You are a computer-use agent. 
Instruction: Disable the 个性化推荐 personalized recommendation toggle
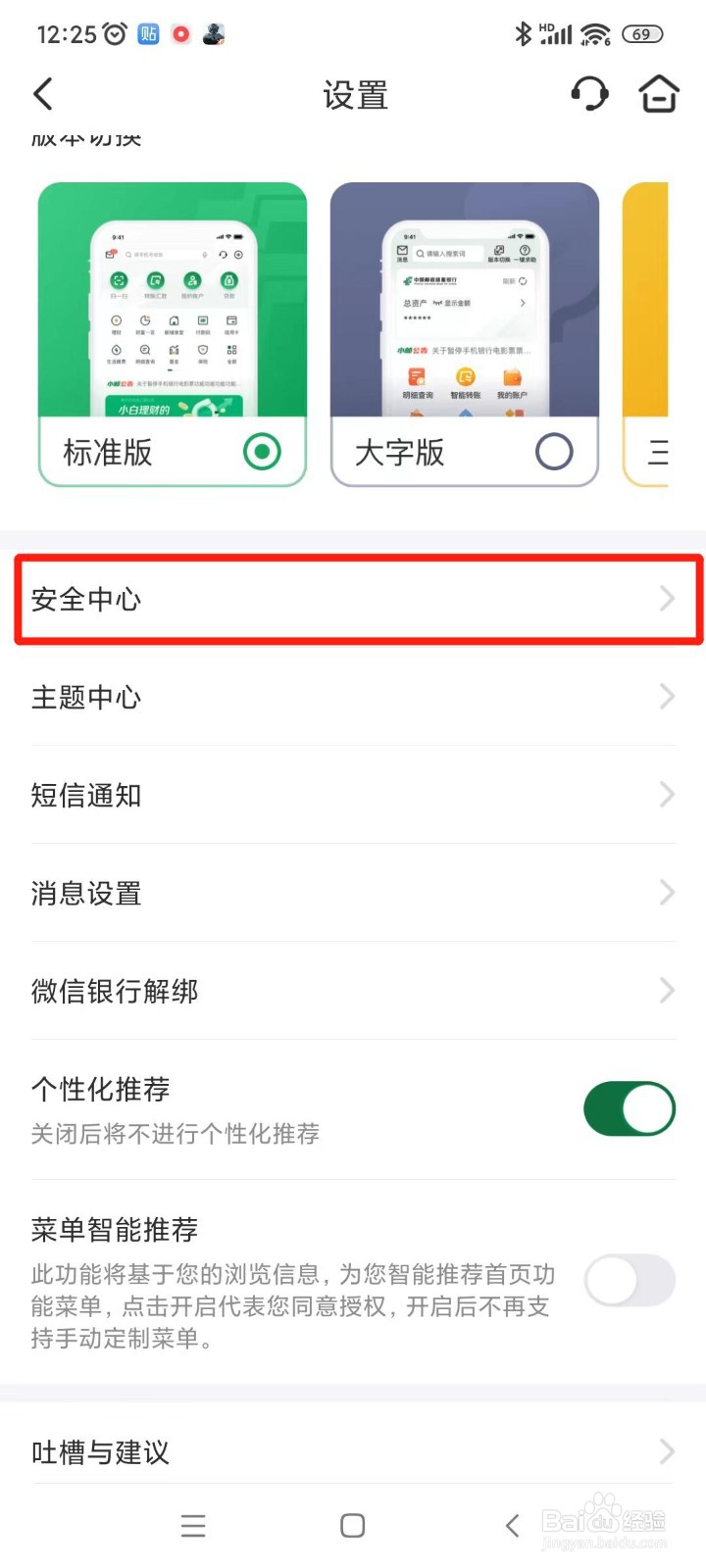(629, 1108)
